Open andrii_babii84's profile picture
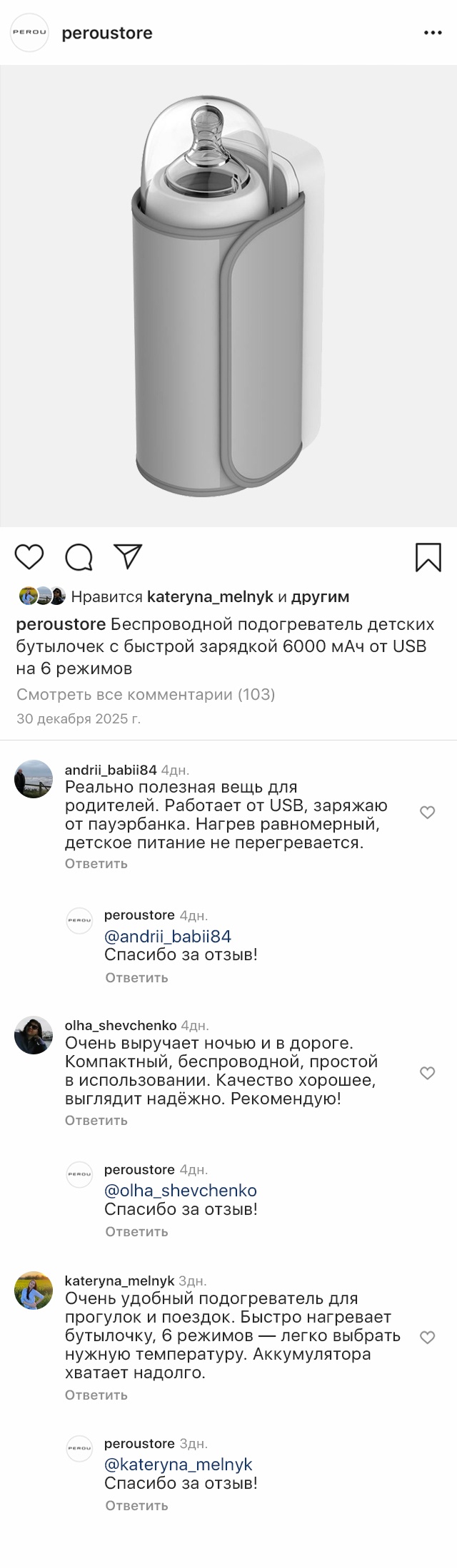The height and width of the screenshot is (1568, 457). (34, 779)
